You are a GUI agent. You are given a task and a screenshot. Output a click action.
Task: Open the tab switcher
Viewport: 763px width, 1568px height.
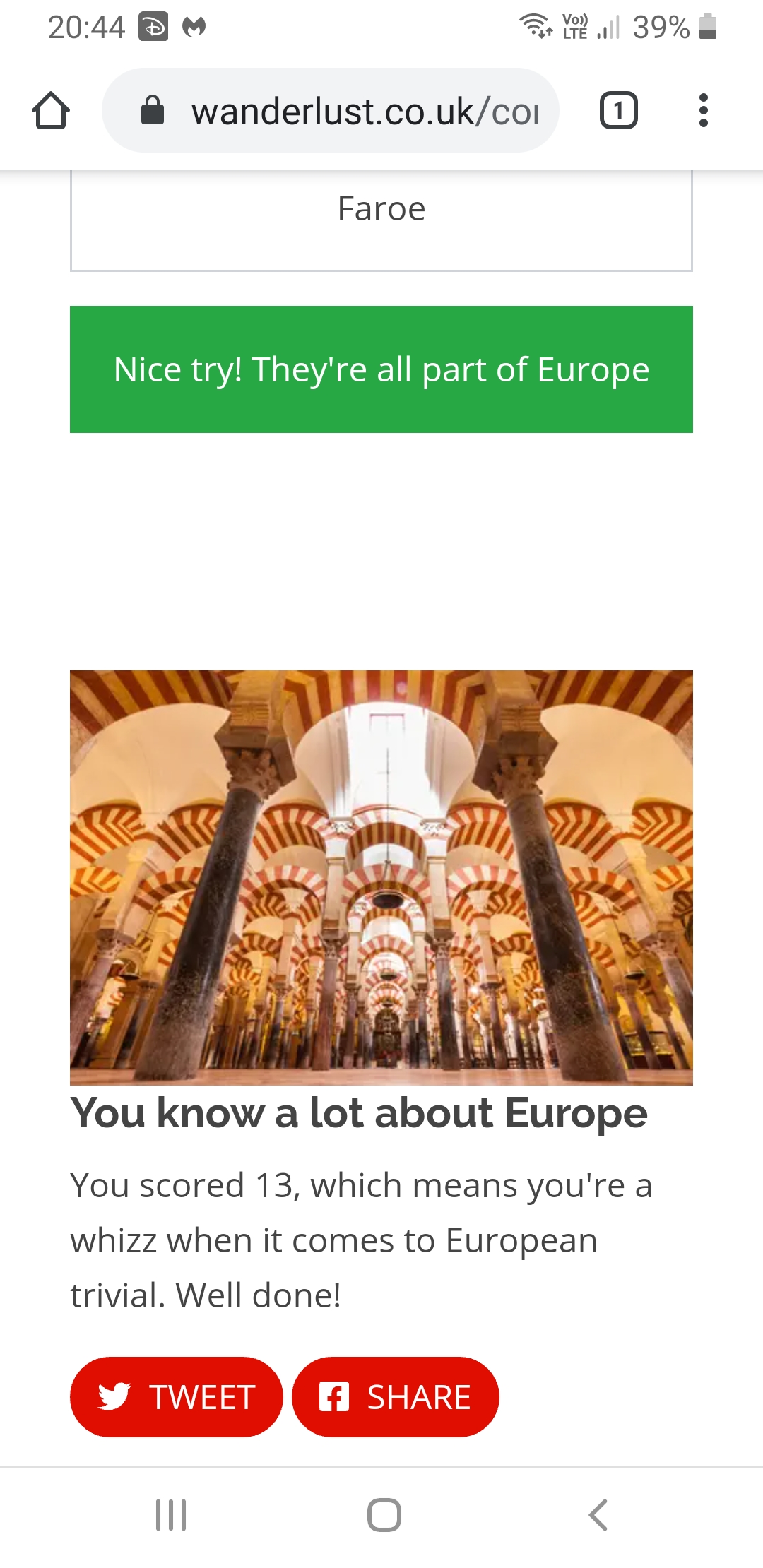(x=618, y=111)
